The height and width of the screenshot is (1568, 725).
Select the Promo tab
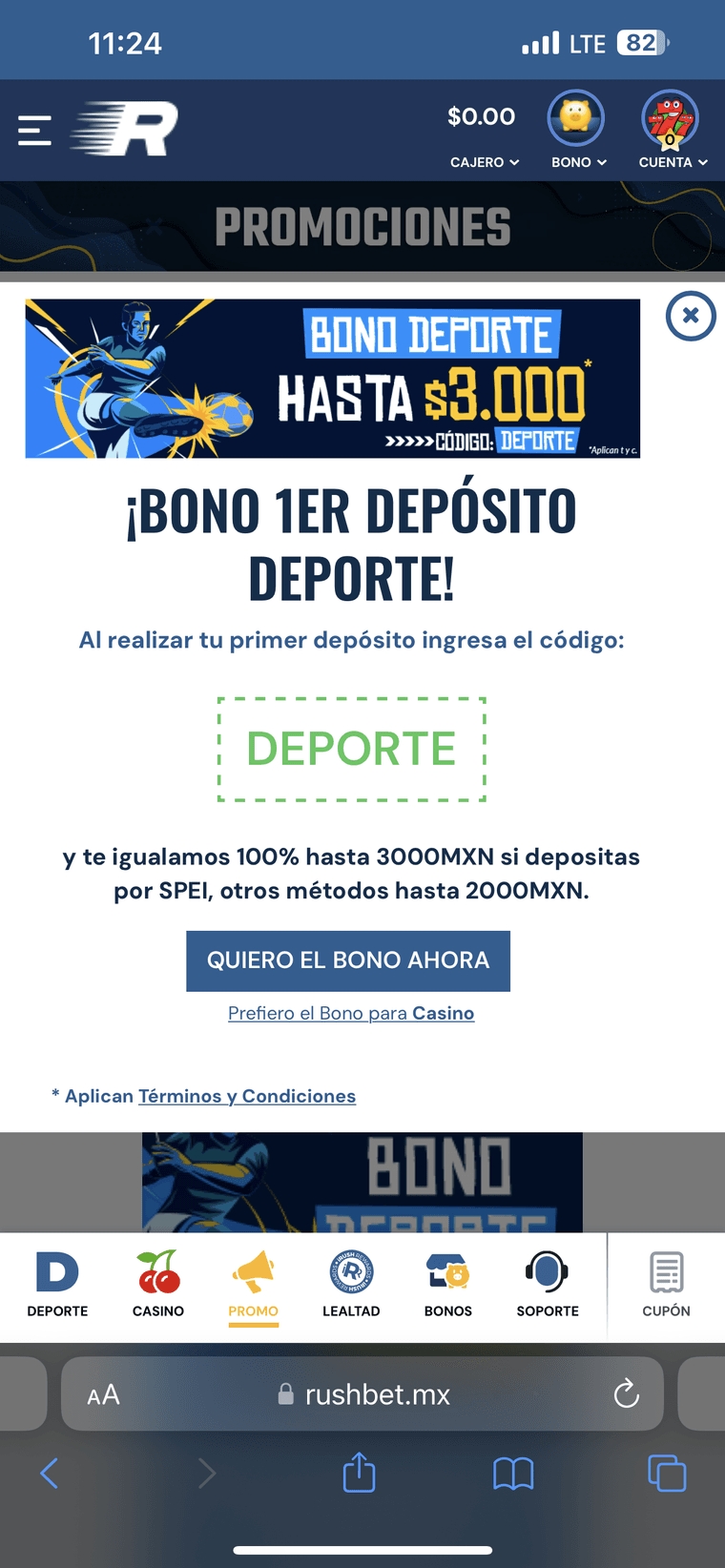tap(254, 1284)
